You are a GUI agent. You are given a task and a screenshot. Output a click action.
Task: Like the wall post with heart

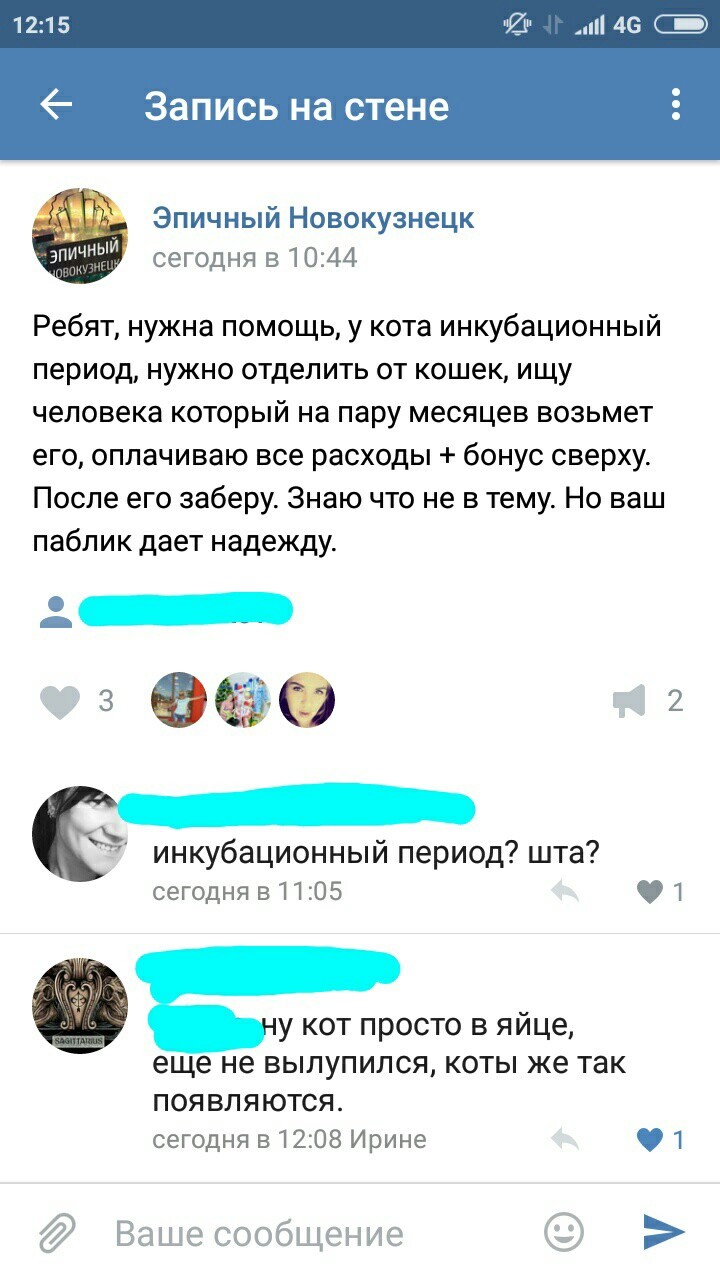click(60, 701)
